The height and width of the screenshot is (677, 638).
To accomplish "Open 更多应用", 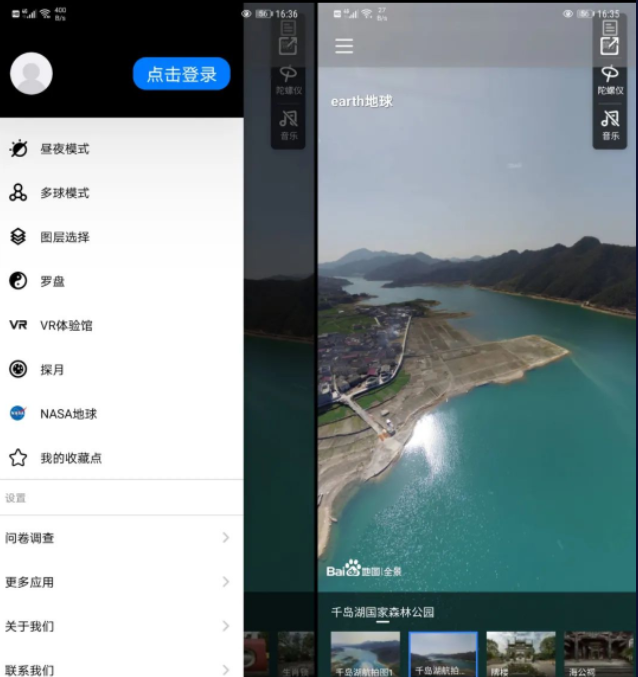I will point(120,582).
